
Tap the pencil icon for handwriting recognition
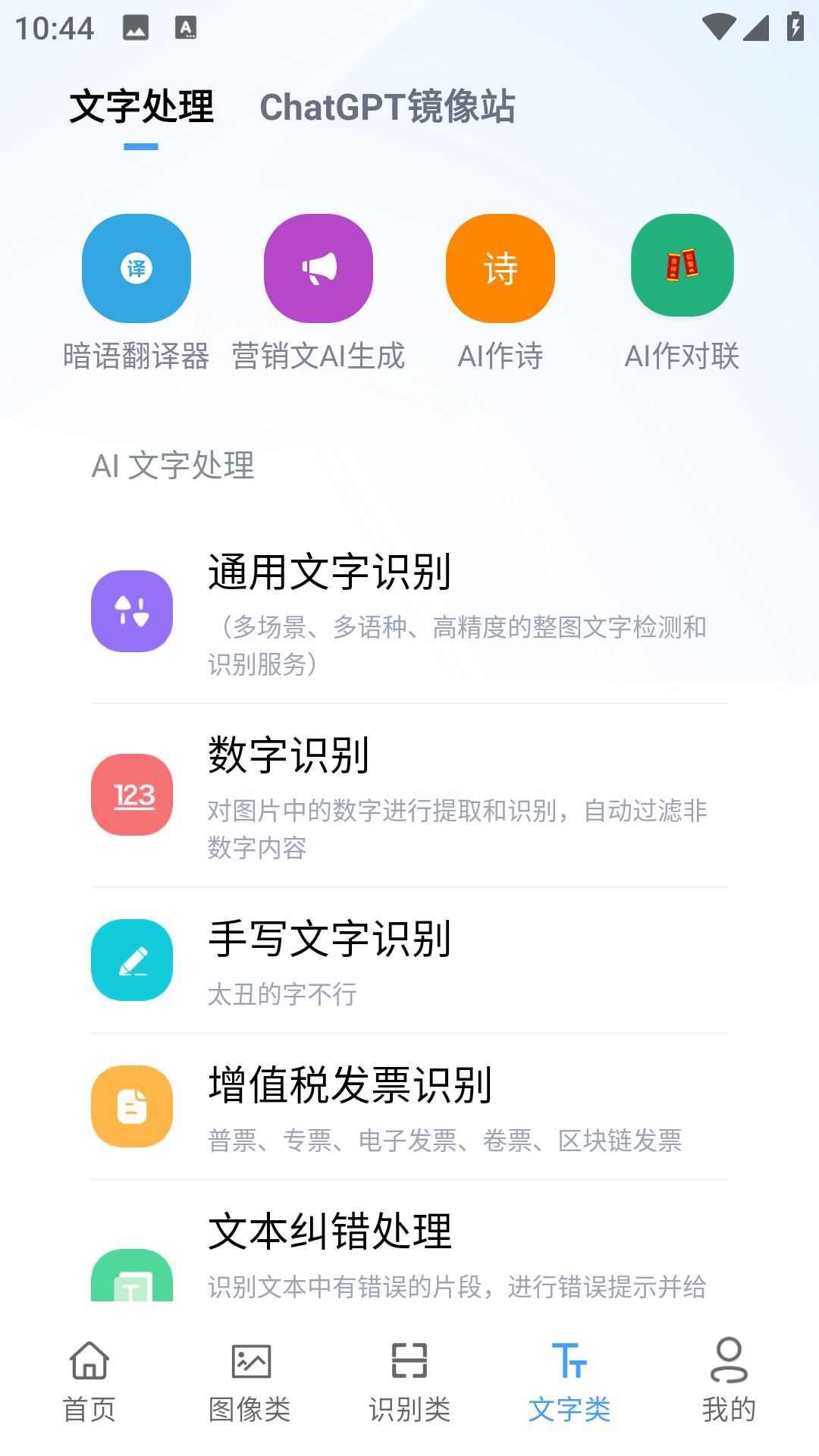[131, 960]
